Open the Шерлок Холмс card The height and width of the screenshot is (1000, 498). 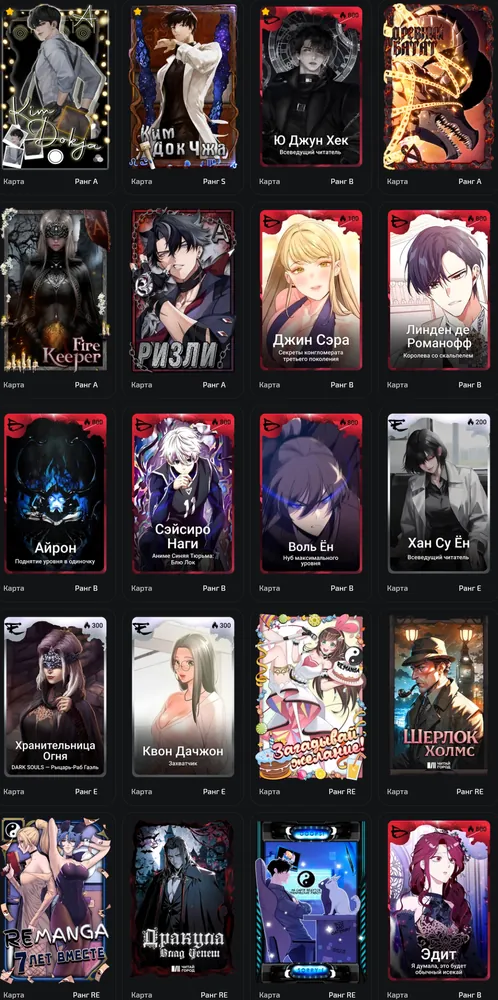(x=439, y=697)
